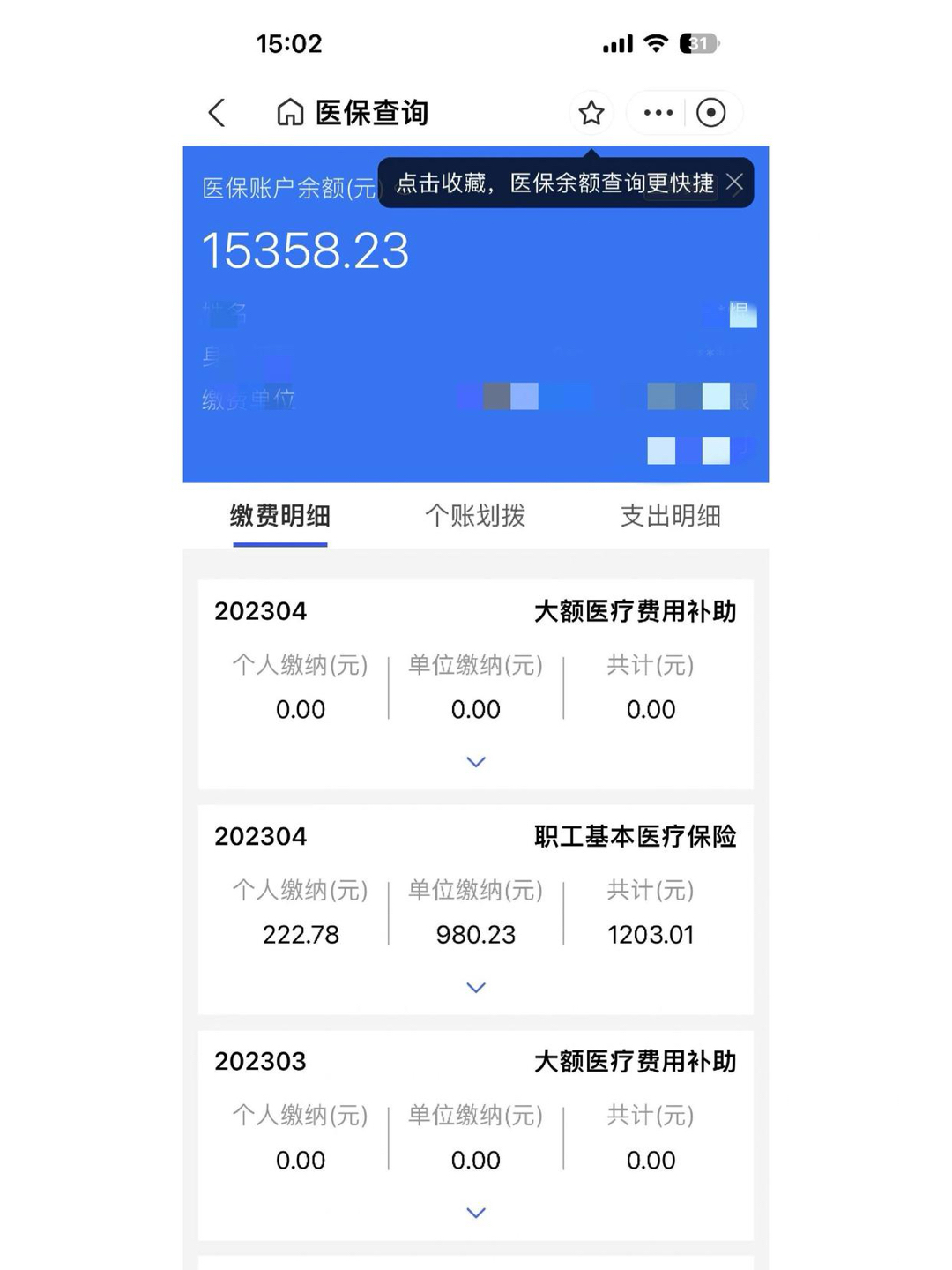Tap the circular capsule close icon
Viewport: 952px width, 1270px height.
point(712,113)
